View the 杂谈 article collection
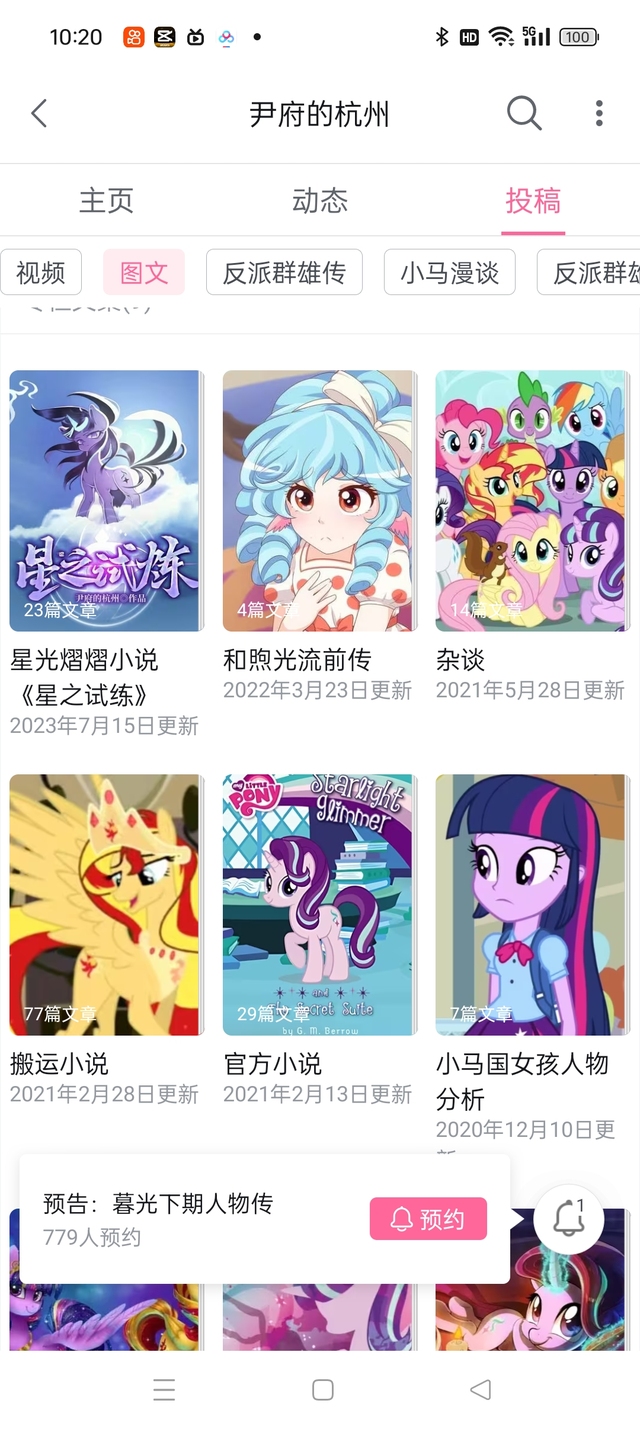640x1429 pixels. (531, 501)
